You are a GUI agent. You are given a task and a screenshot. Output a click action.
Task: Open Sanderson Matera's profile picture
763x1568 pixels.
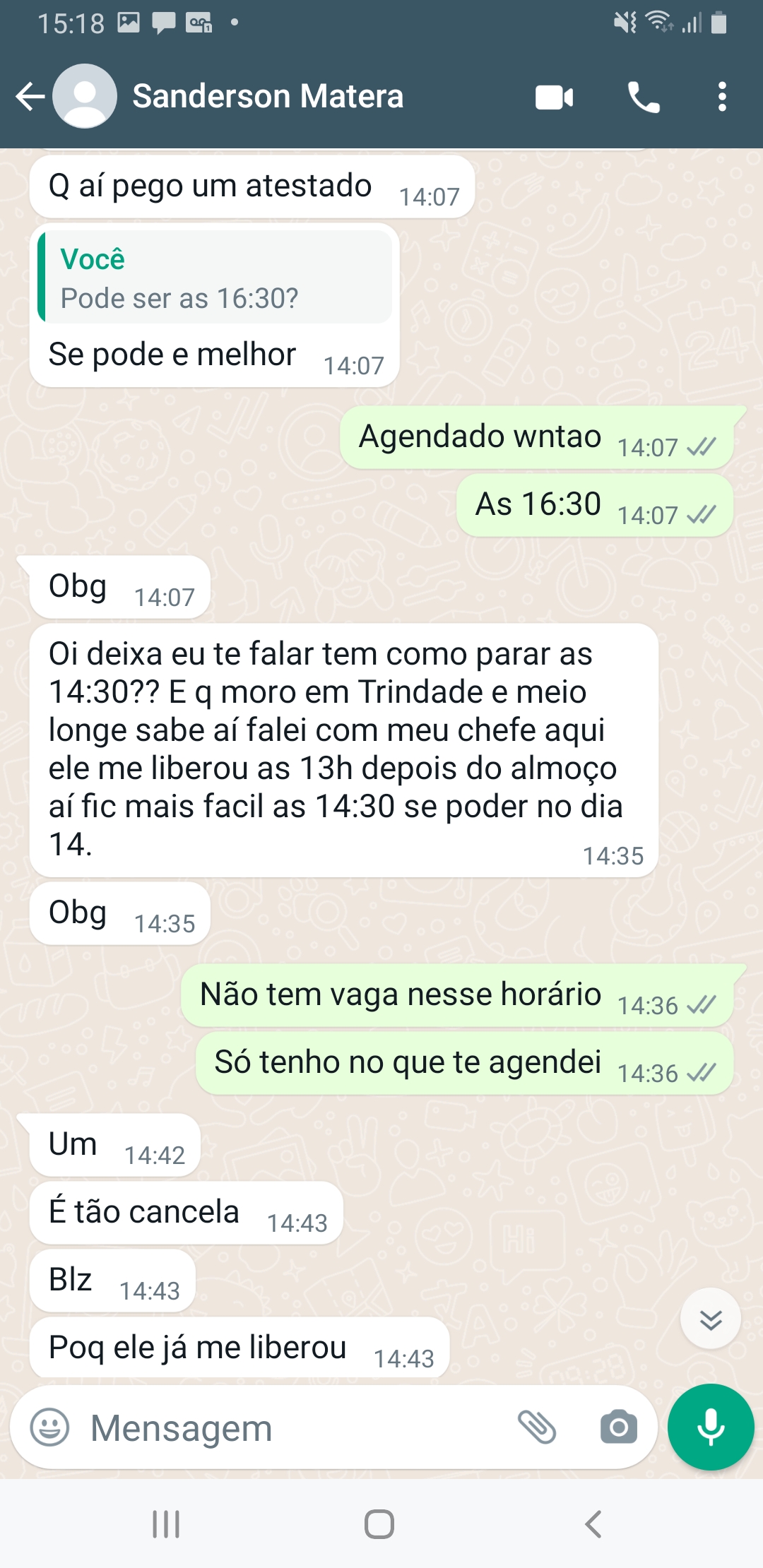pyautogui.click(x=85, y=97)
